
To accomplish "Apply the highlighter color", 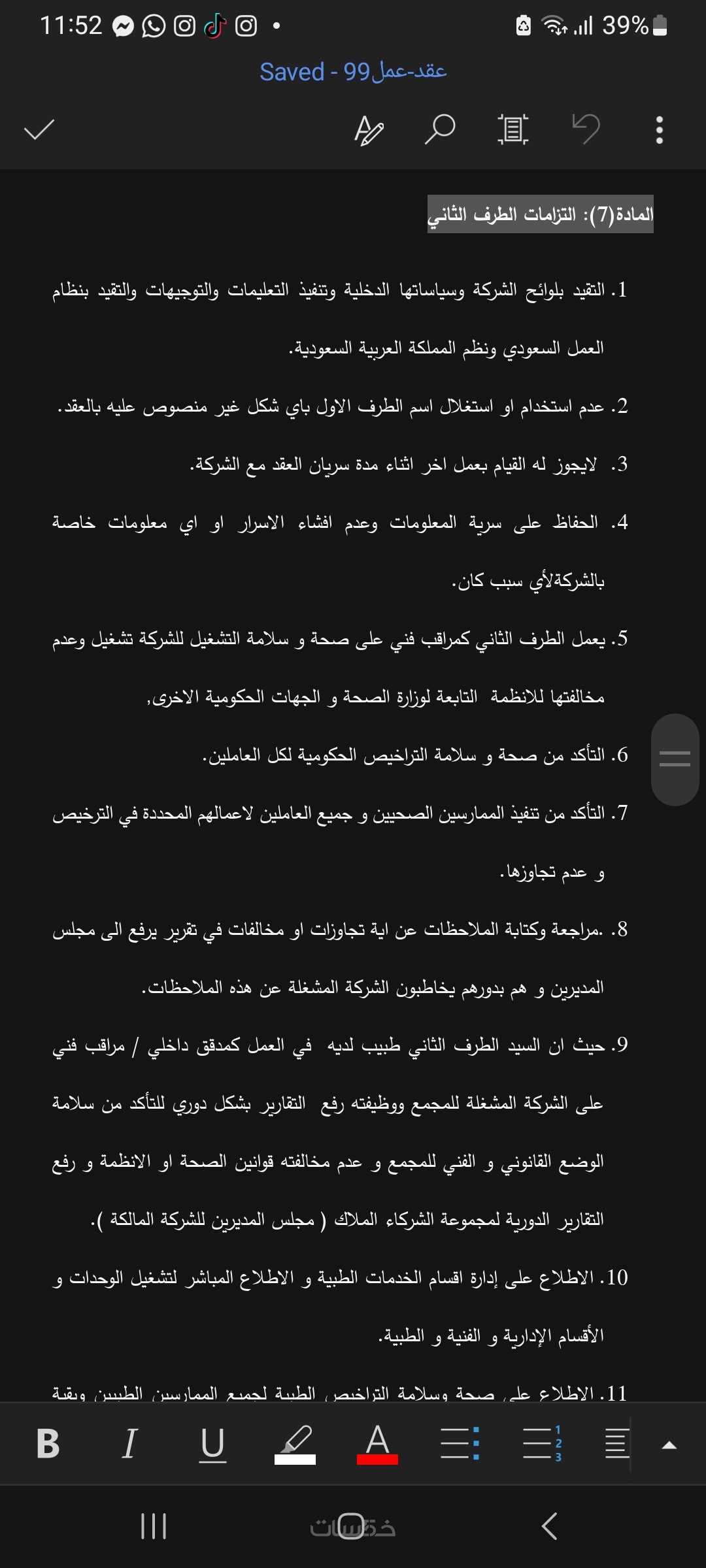I will pos(295,1445).
